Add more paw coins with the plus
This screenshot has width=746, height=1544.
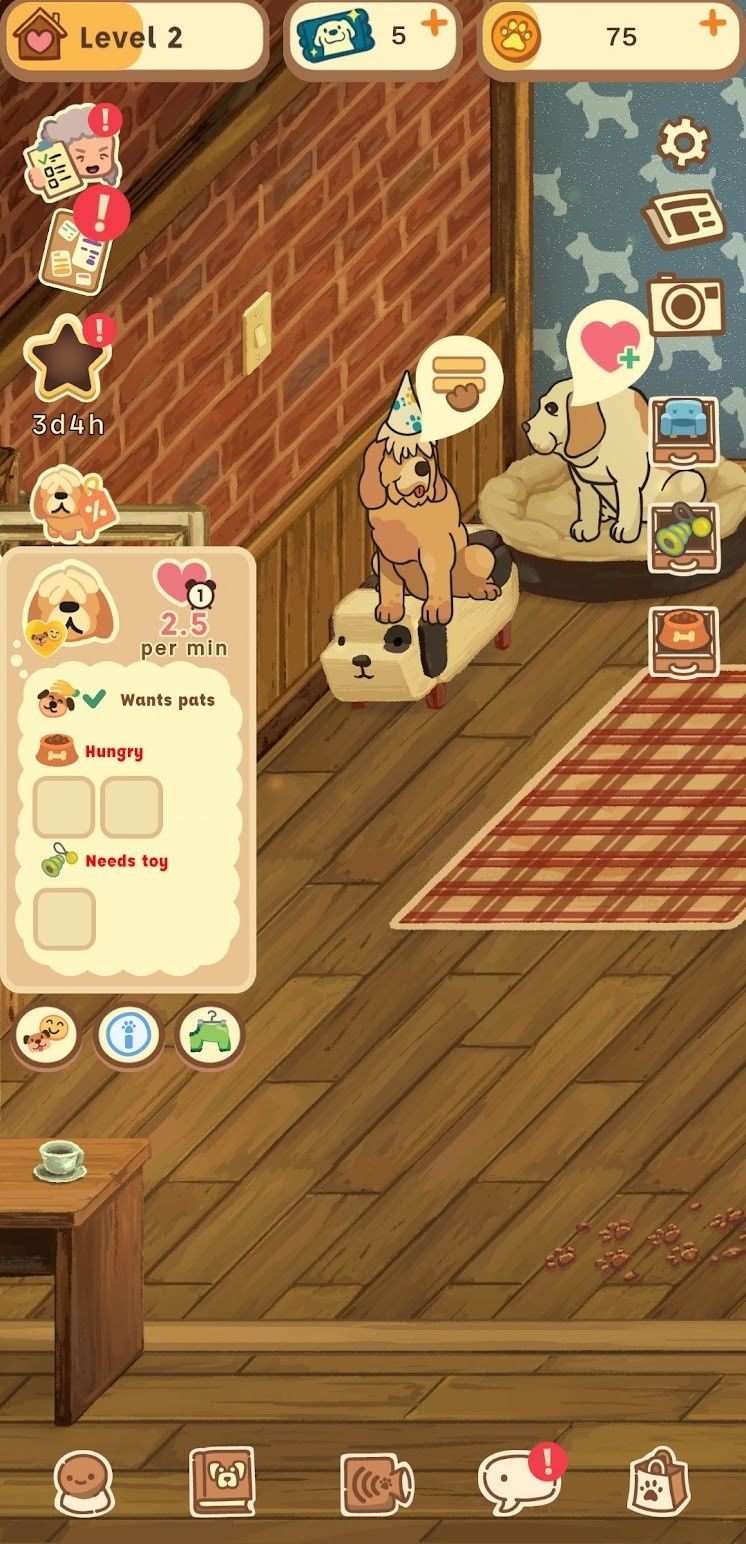(x=713, y=24)
